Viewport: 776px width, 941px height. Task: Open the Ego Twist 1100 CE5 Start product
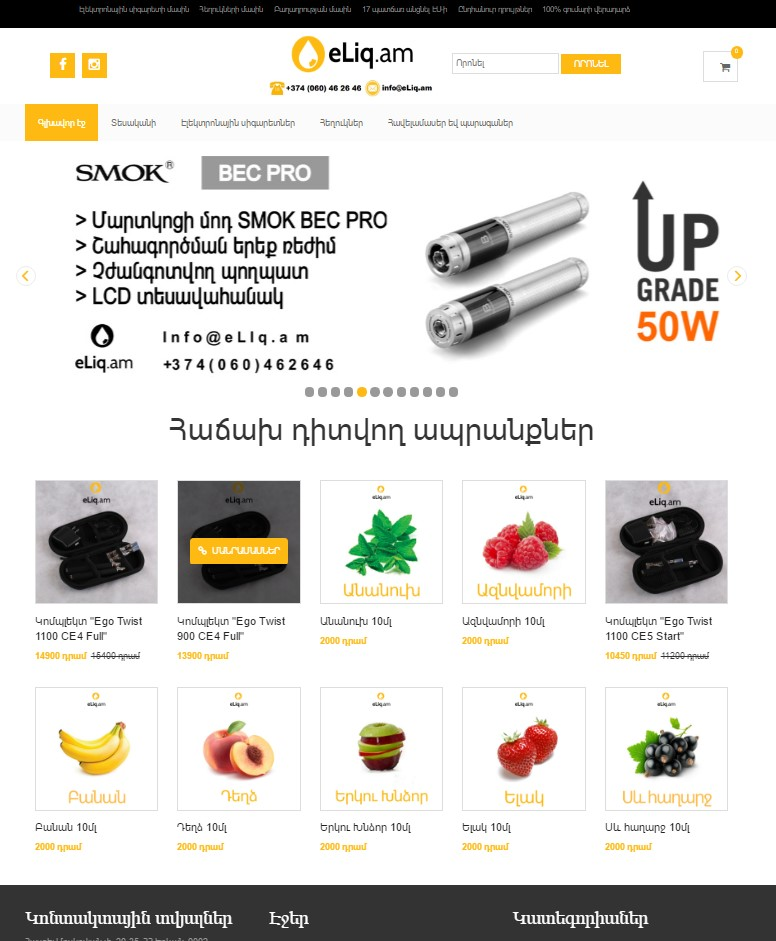666,541
